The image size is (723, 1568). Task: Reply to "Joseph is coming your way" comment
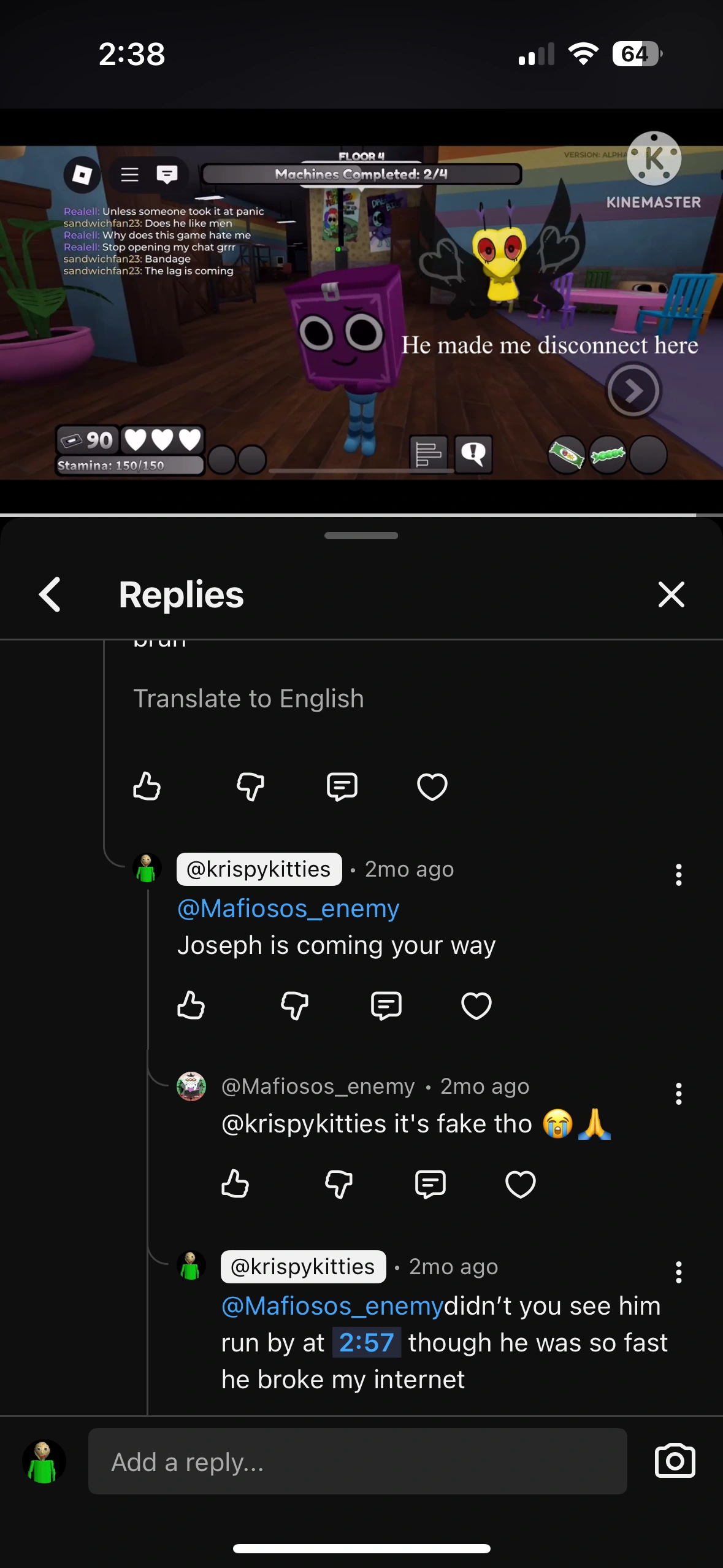[x=386, y=1005]
